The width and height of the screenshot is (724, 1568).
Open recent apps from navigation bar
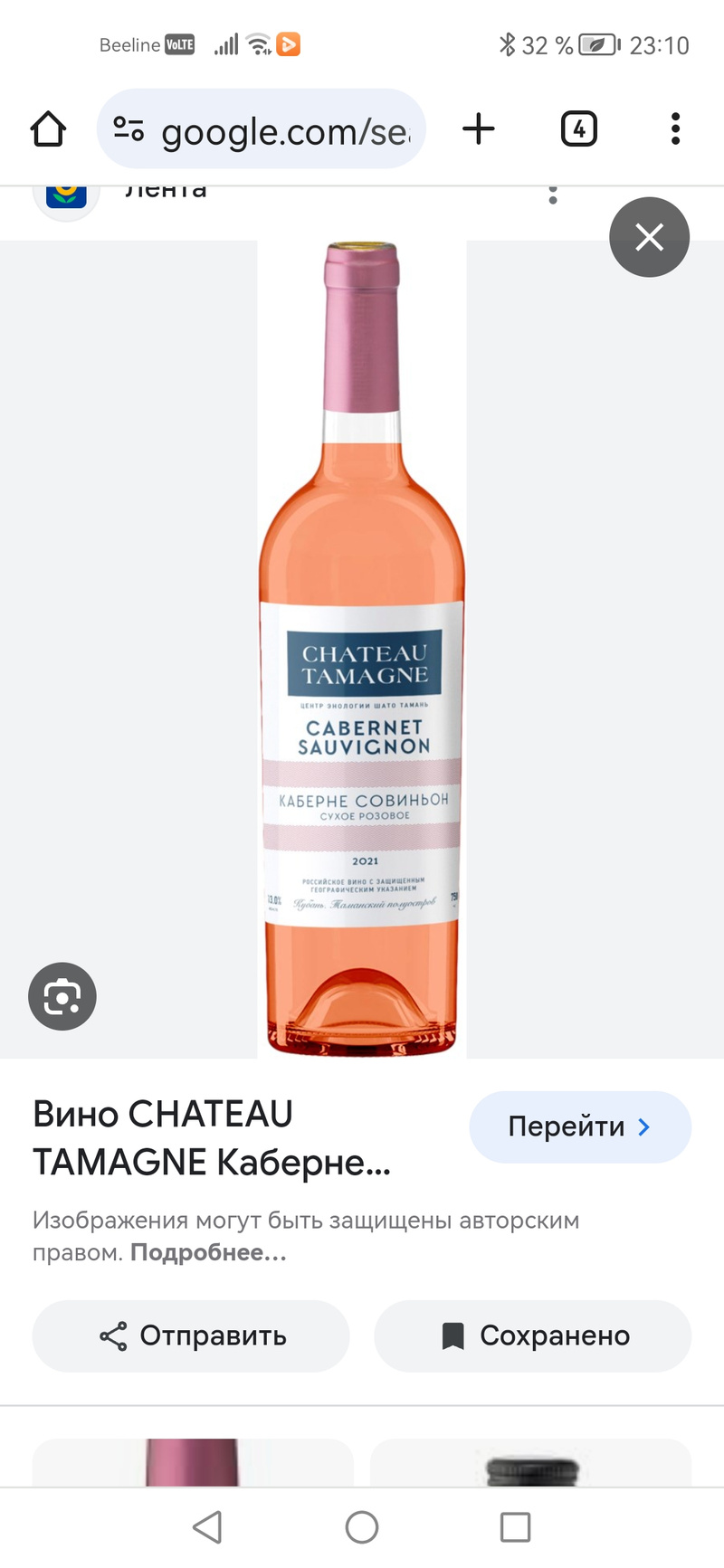point(515,1527)
